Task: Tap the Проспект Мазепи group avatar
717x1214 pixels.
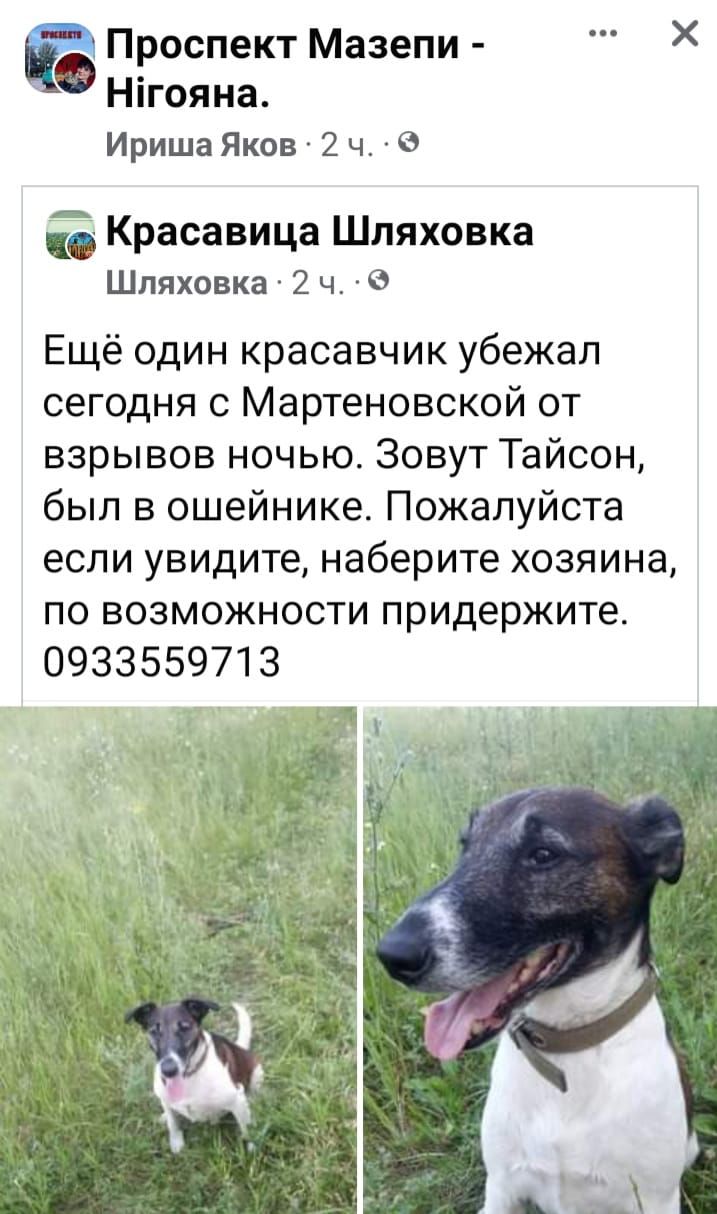Action: tap(60, 60)
